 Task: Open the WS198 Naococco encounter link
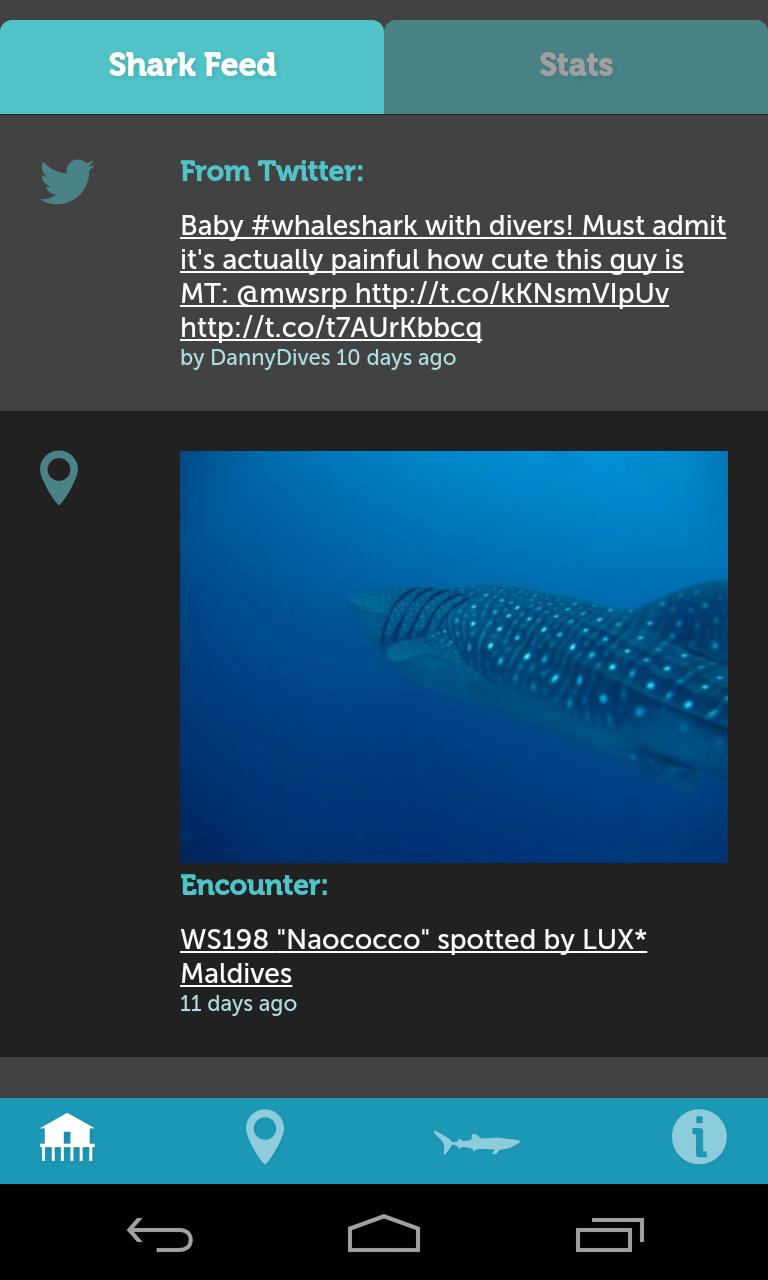[414, 956]
